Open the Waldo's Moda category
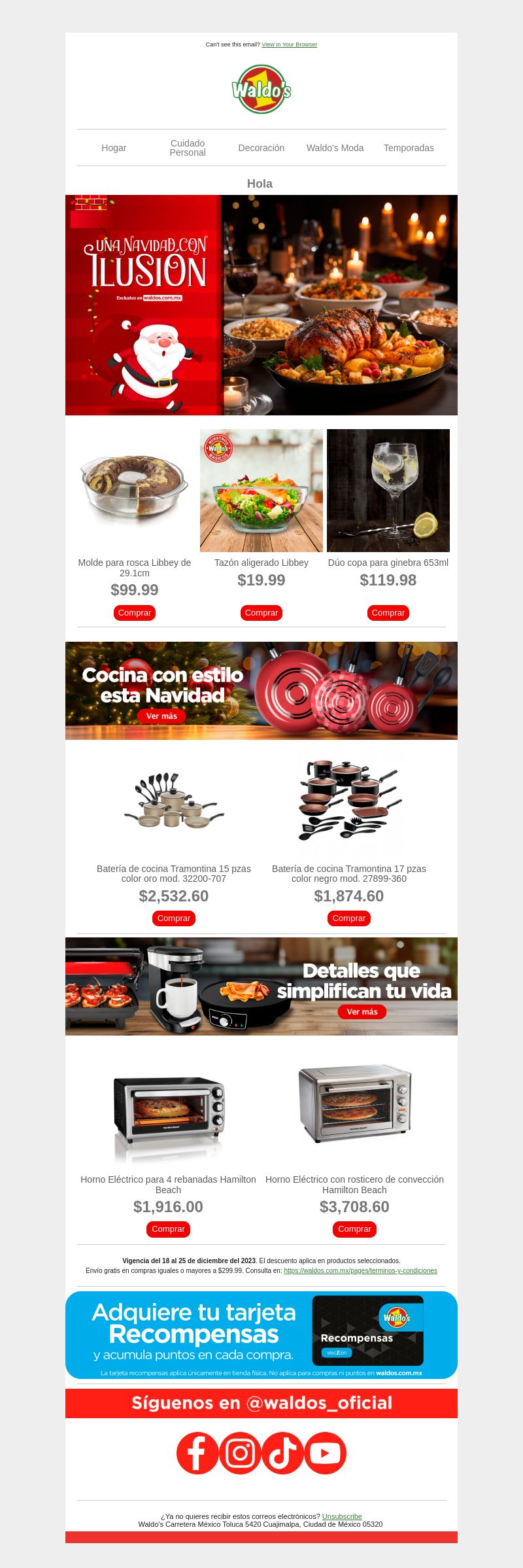 pos(335,148)
